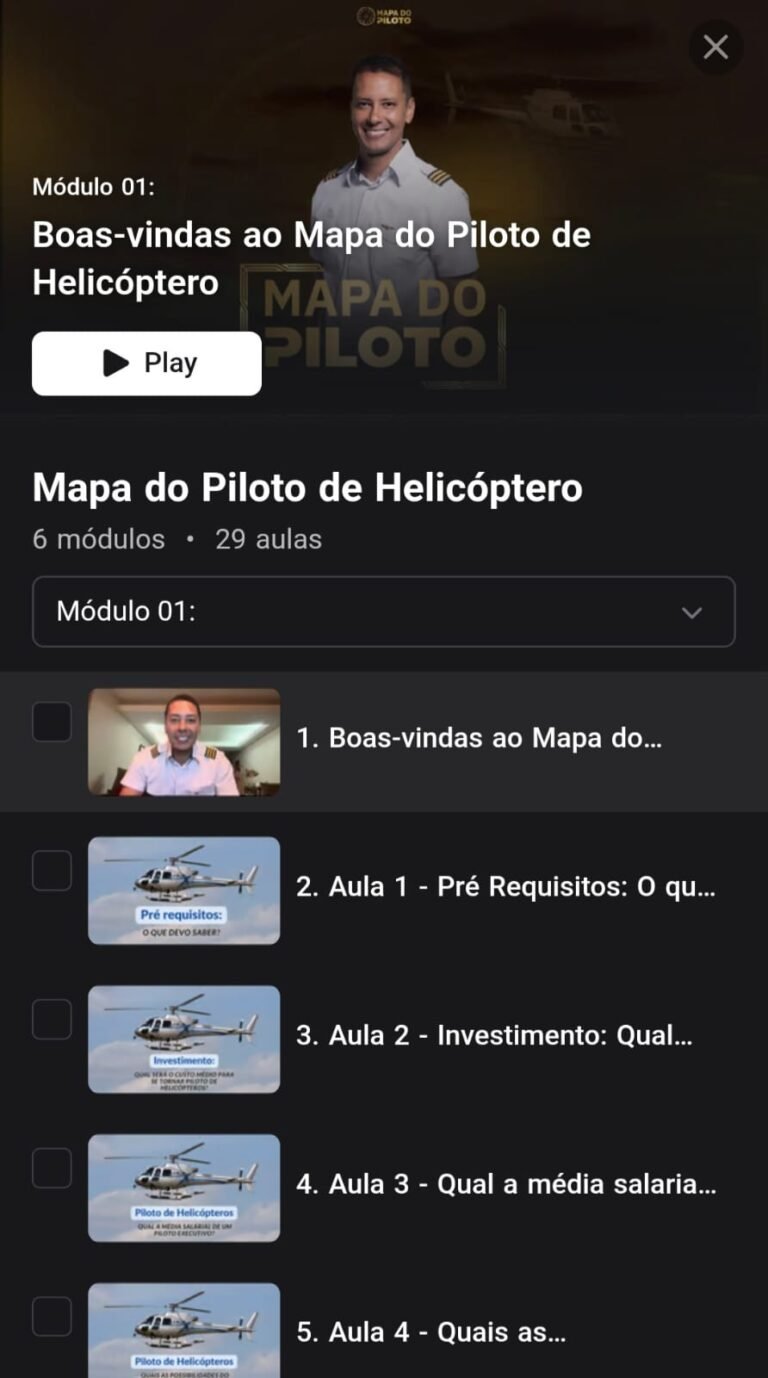The width and height of the screenshot is (768, 1378).
Task: Mark Aula 3 as done
Action: pyautogui.click(x=52, y=1168)
